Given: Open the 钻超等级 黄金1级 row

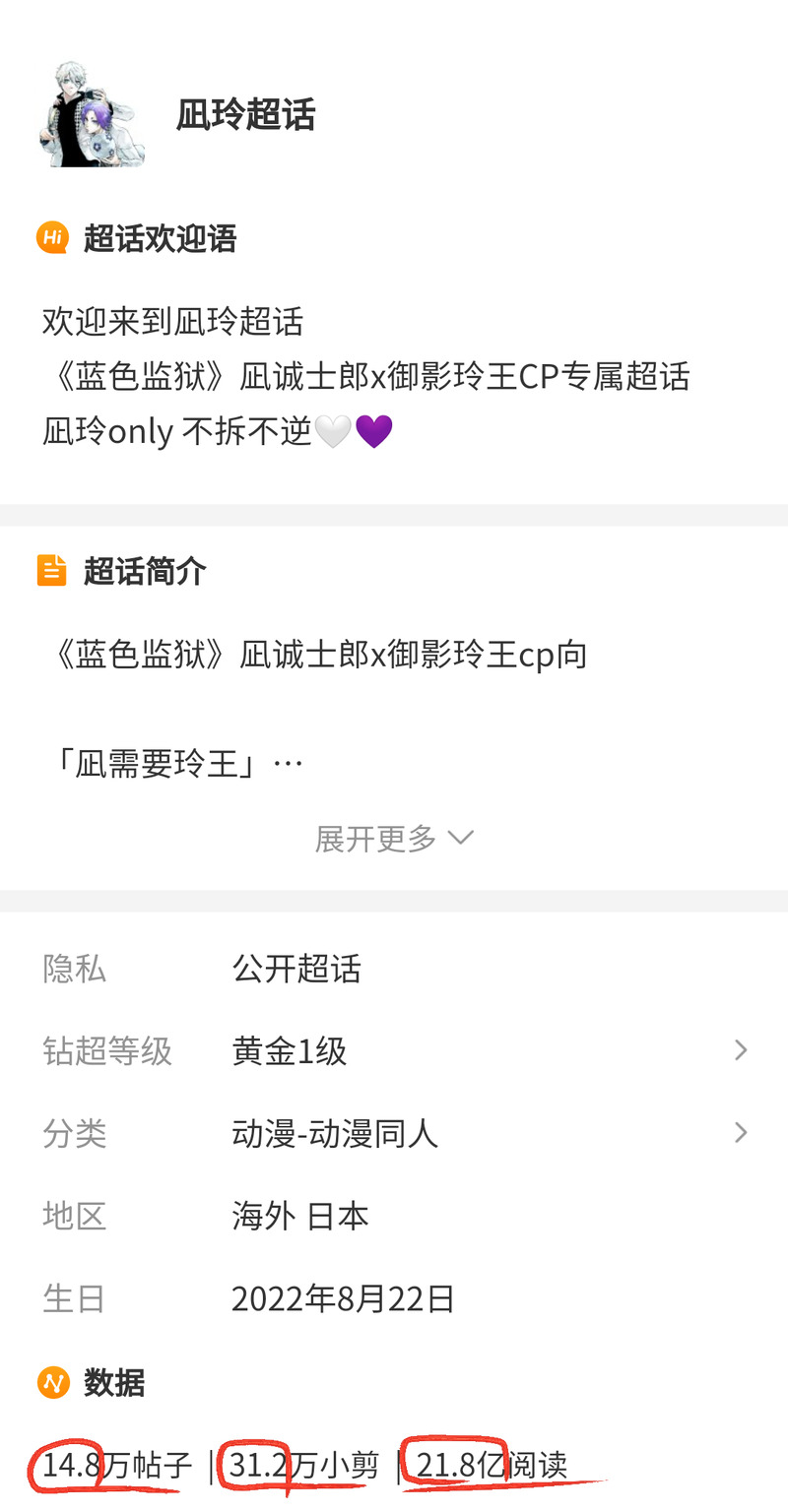Looking at the screenshot, I should click(394, 1051).
